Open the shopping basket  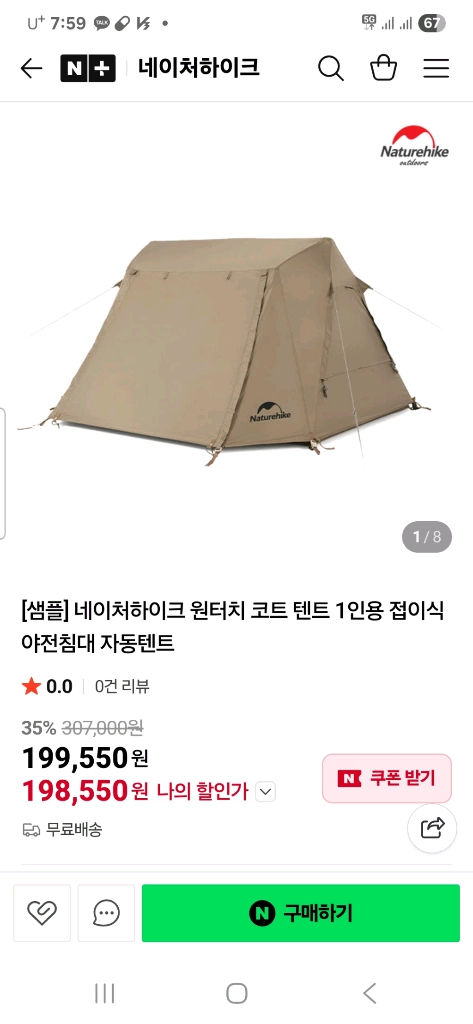point(383,68)
